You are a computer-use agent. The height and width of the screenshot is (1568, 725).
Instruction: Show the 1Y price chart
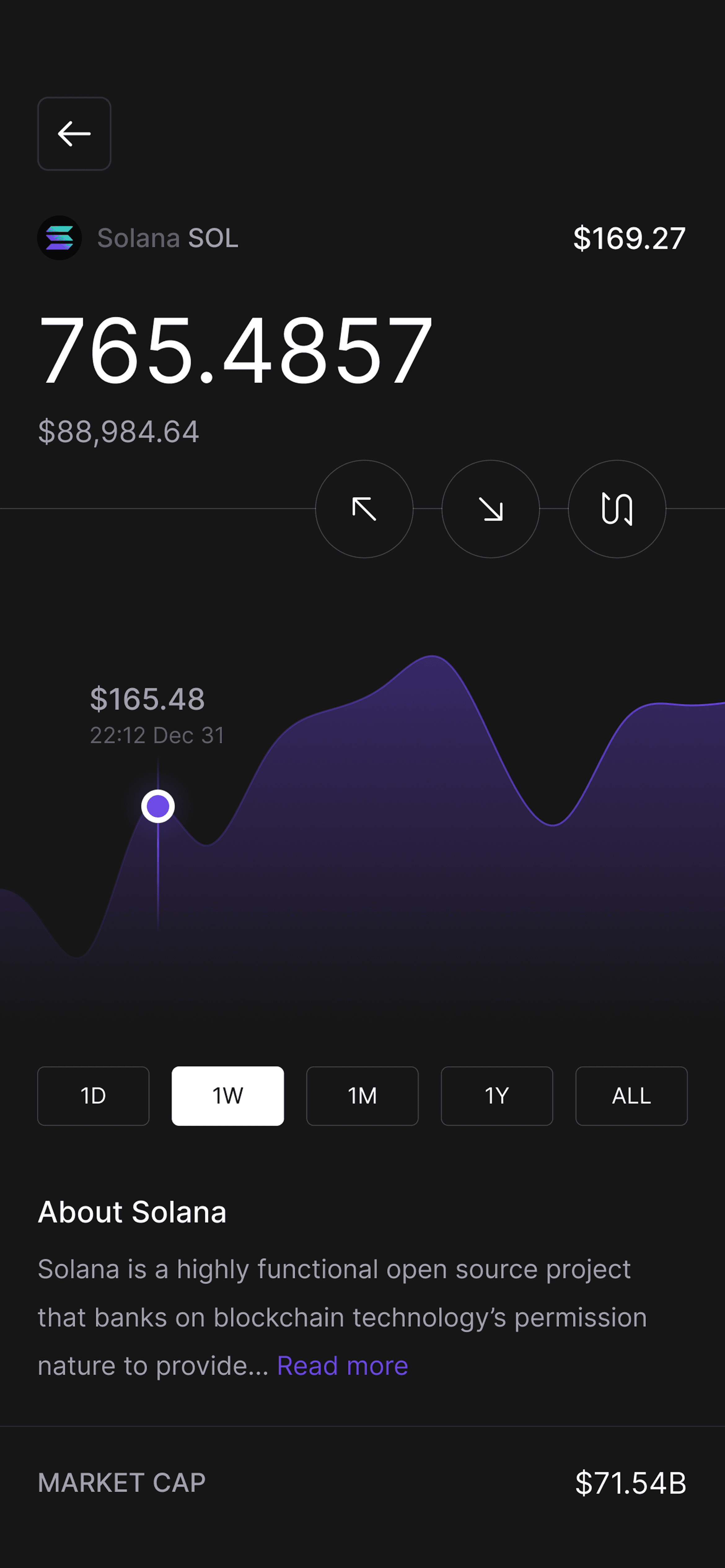[x=497, y=1096]
